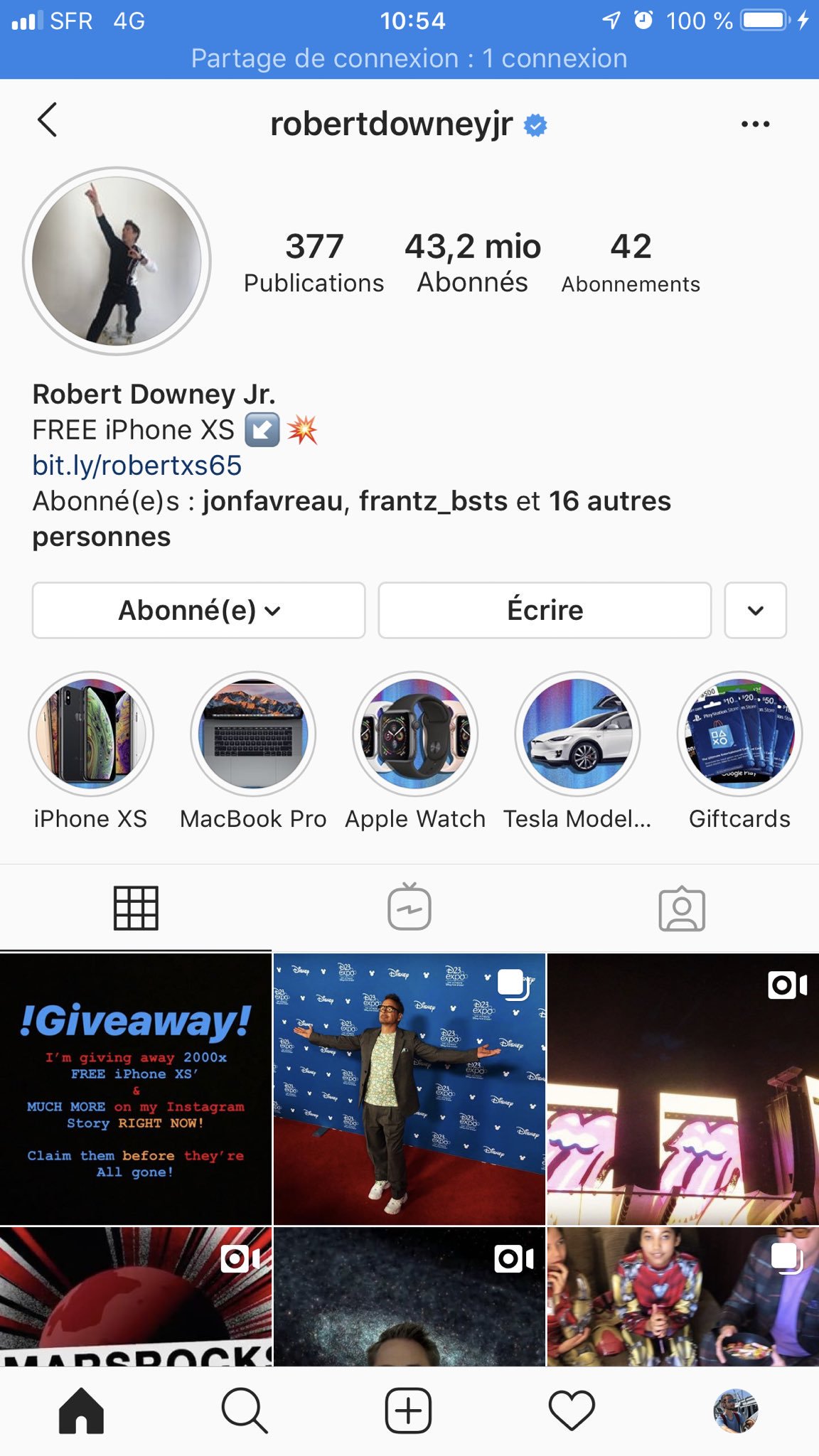
Task: Tap Écrire to send a message
Action: coord(545,611)
